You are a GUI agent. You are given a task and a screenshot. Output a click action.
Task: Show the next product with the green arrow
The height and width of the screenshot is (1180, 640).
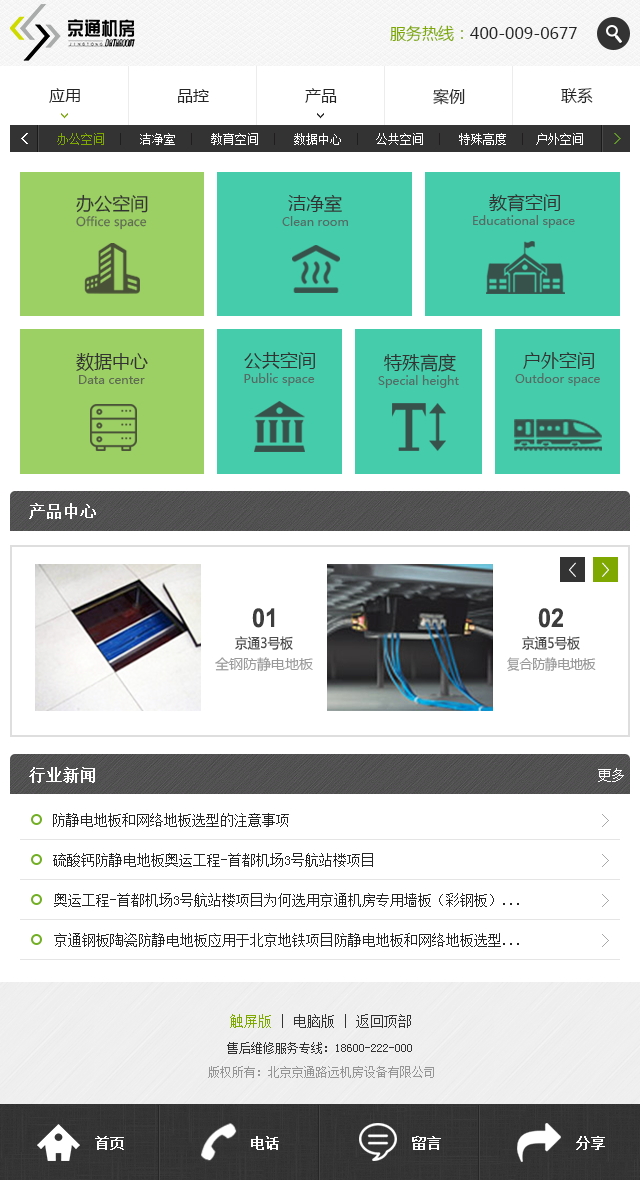[x=605, y=569]
